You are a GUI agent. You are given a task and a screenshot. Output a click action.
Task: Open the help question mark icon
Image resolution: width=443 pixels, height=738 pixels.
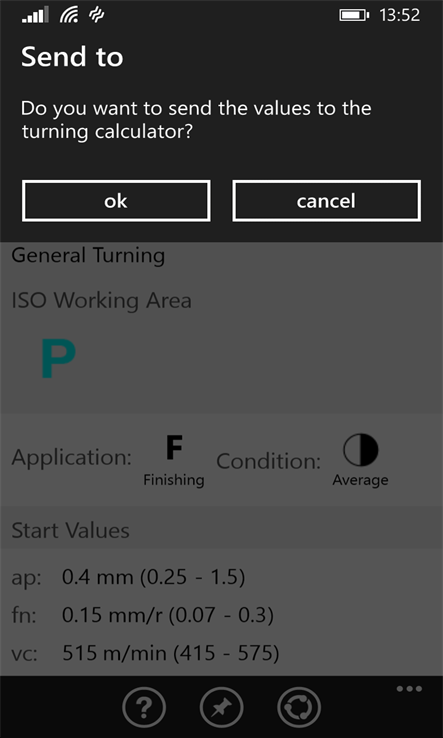point(144,707)
